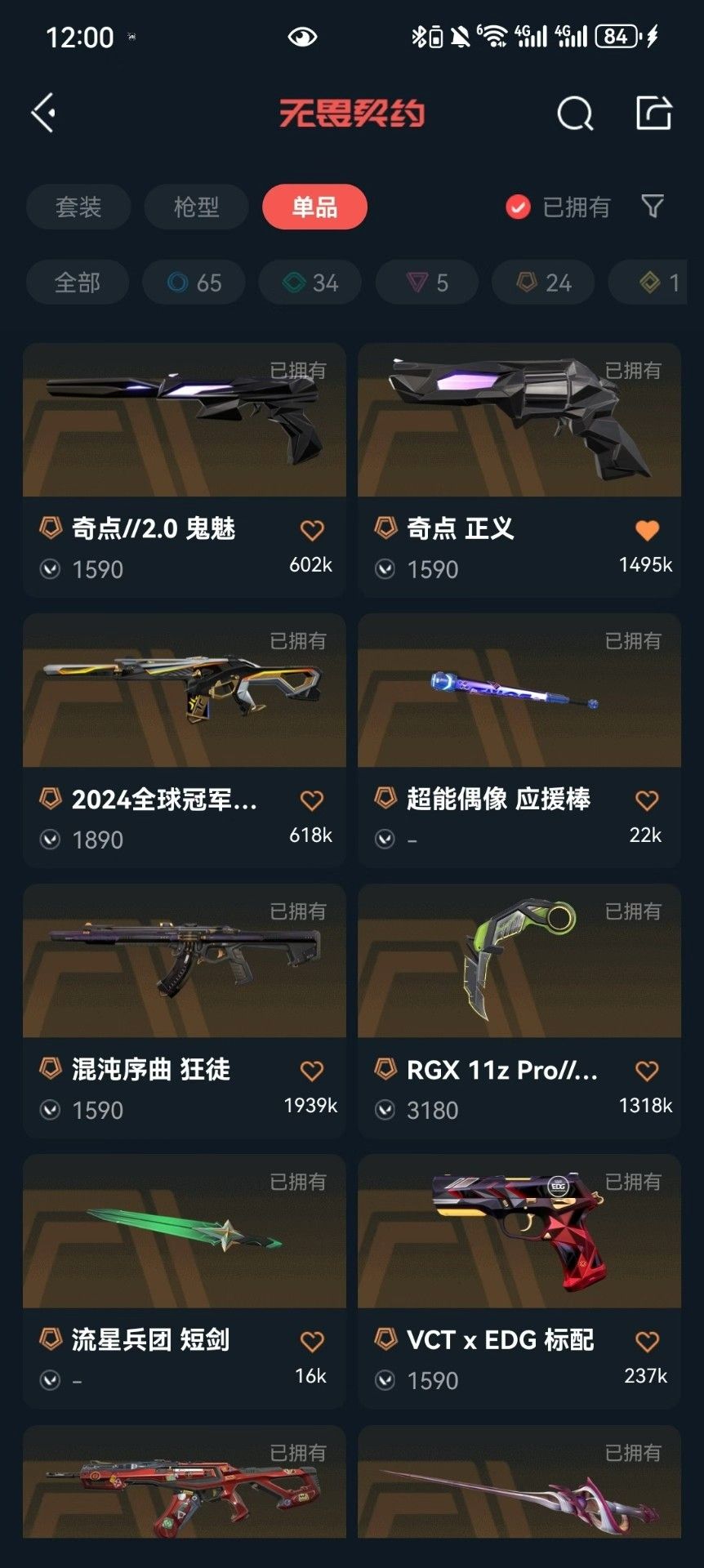Filter by the rarity chip showing 24
Viewport: 704px width, 1568px height.
pyautogui.click(x=544, y=283)
